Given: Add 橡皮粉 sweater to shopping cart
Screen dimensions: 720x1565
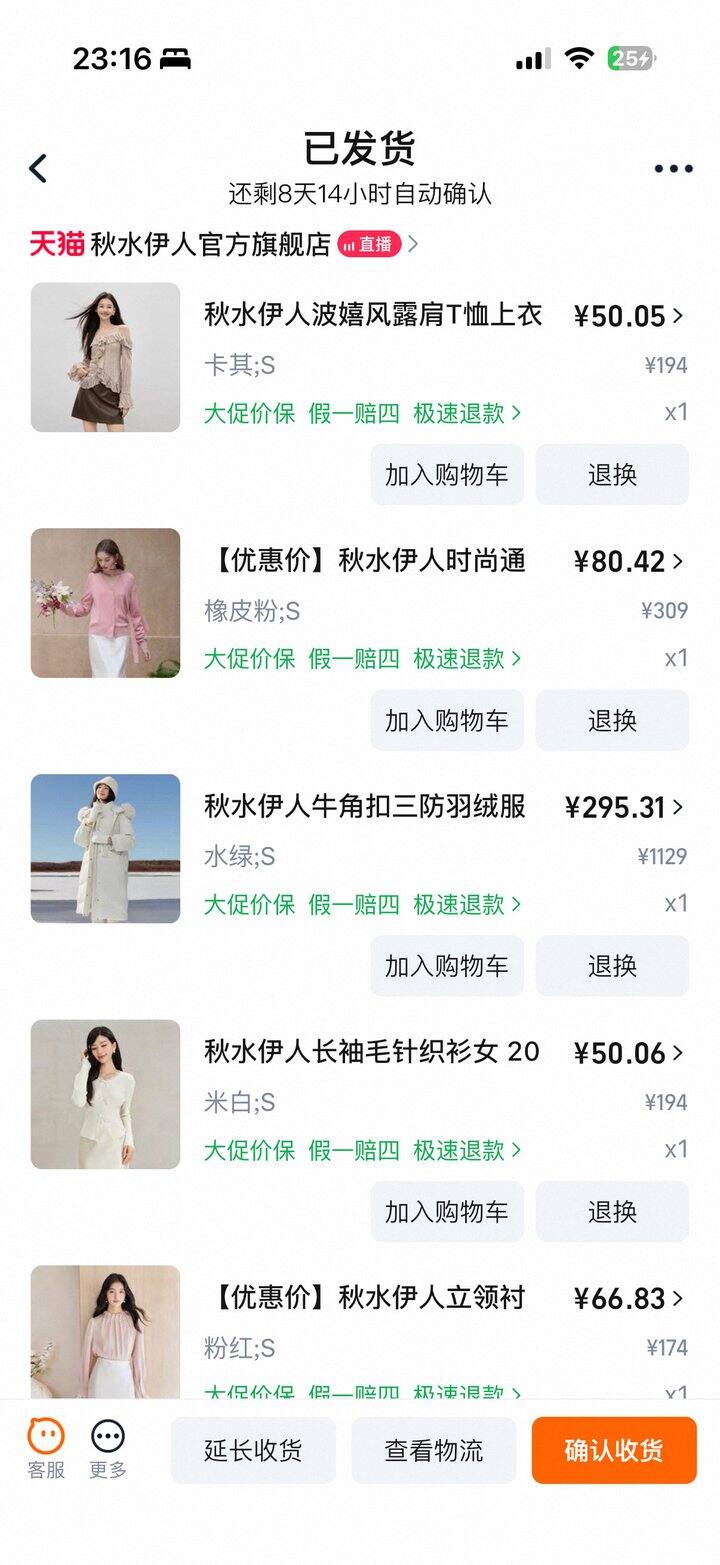Looking at the screenshot, I should 447,721.
